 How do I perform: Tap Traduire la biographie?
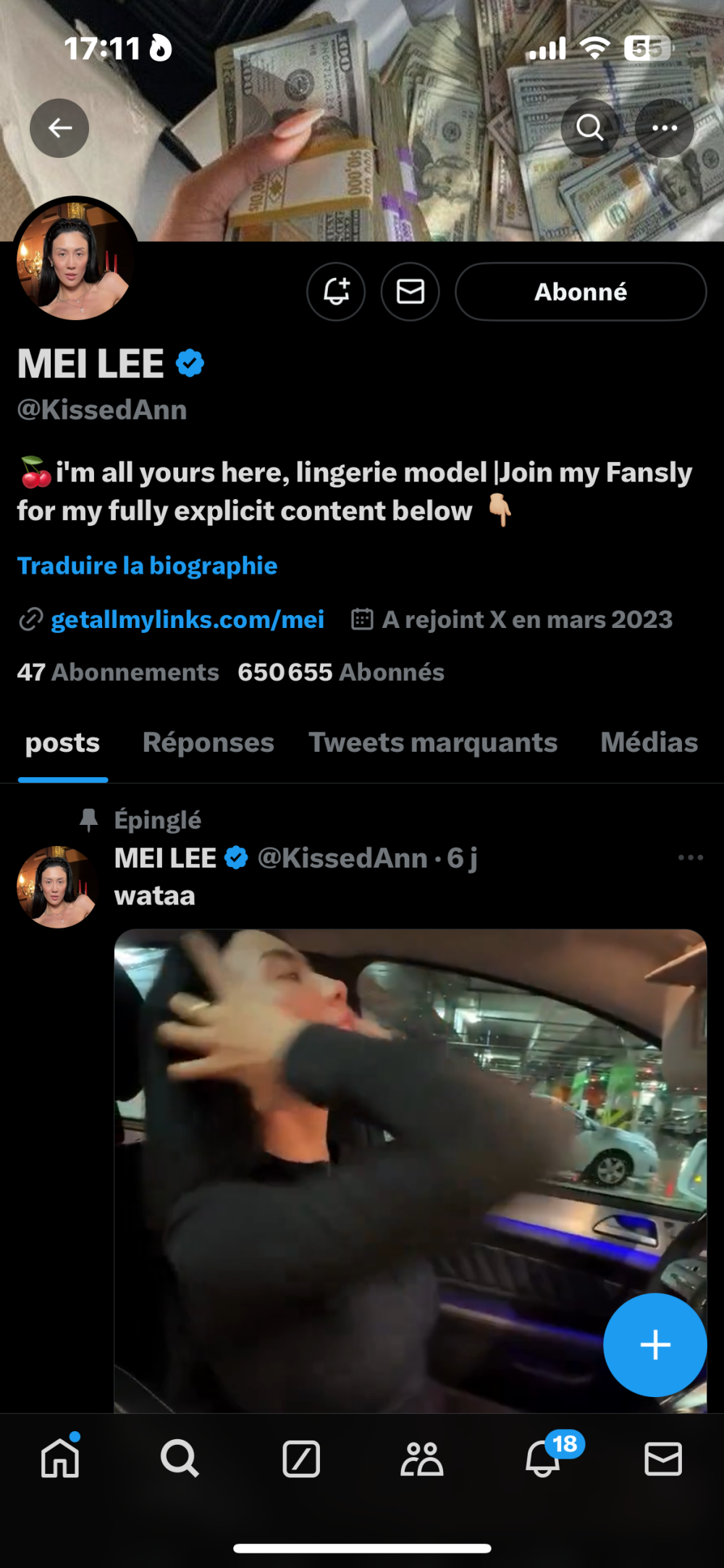click(x=147, y=566)
